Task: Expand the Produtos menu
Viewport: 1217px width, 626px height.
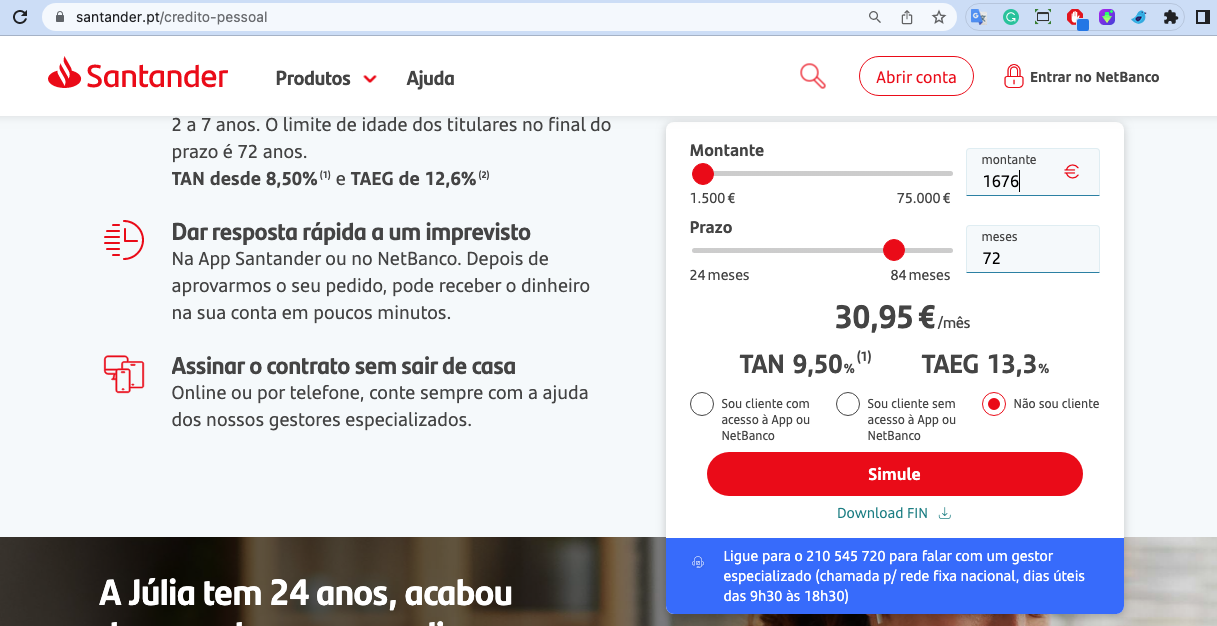Action: (x=326, y=78)
